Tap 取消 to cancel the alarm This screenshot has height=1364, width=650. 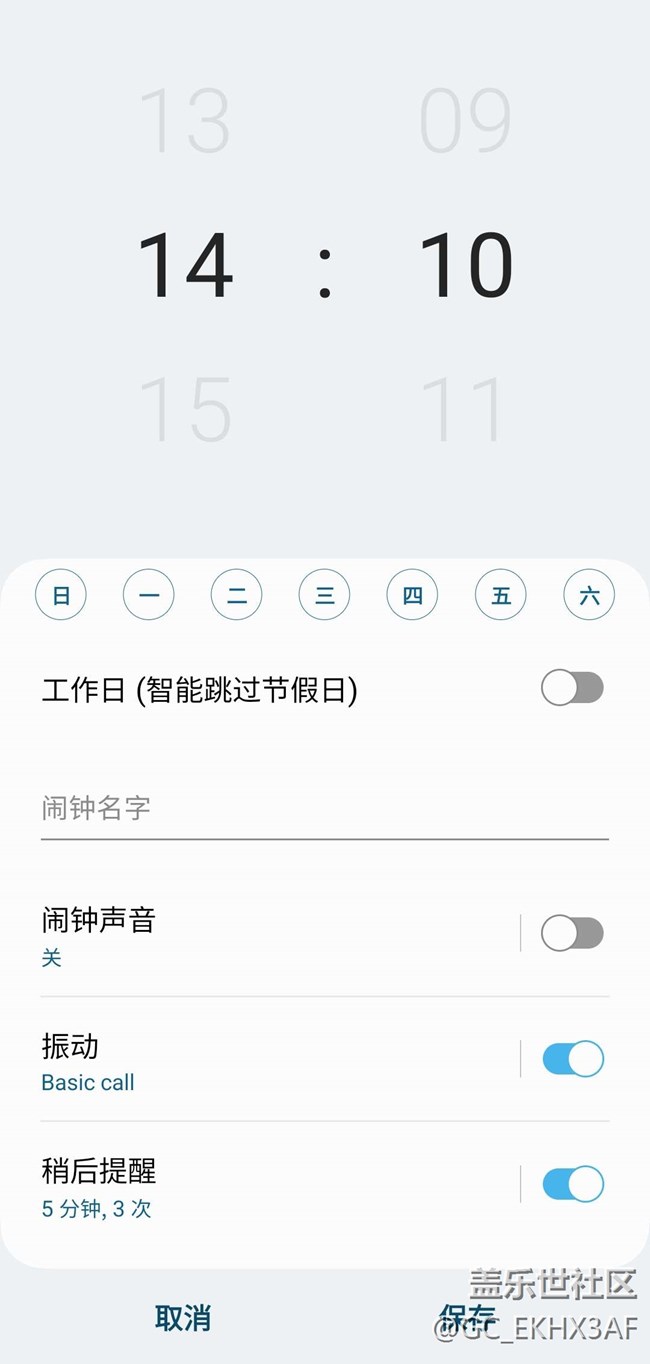point(183,1318)
